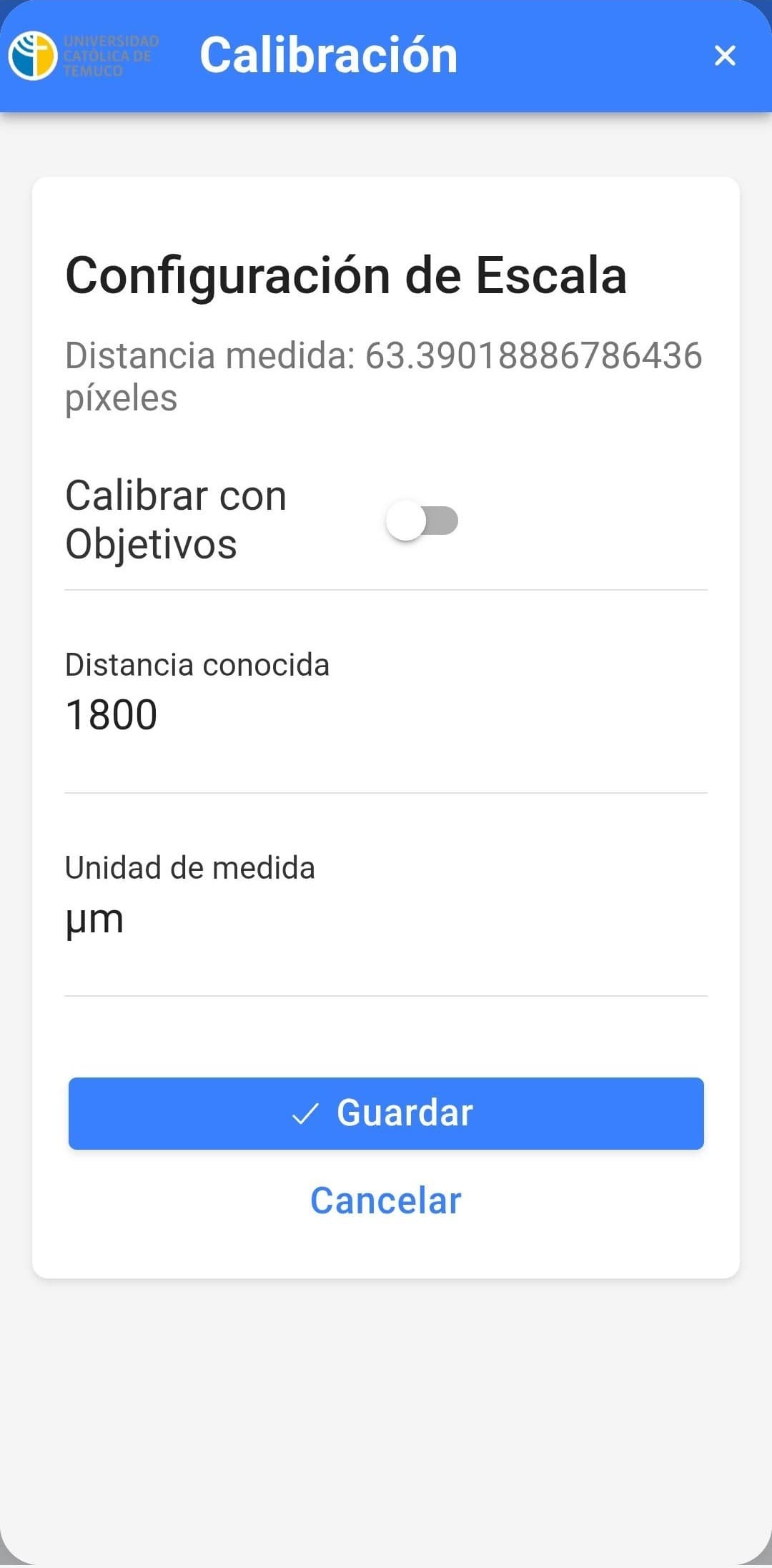This screenshot has width=772, height=1568.
Task: Close the Calibración screen
Action: click(725, 55)
